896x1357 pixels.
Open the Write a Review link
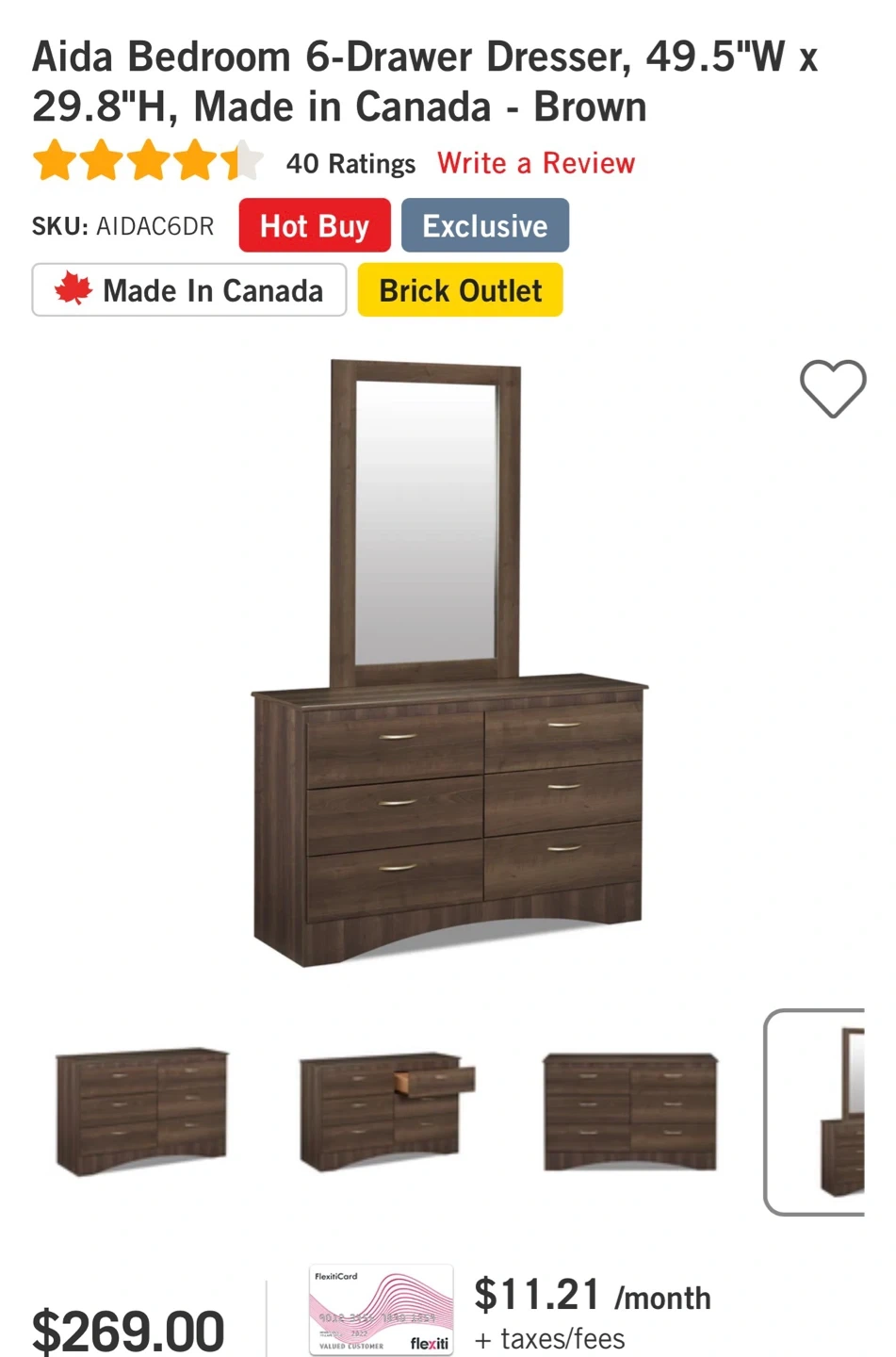click(535, 163)
